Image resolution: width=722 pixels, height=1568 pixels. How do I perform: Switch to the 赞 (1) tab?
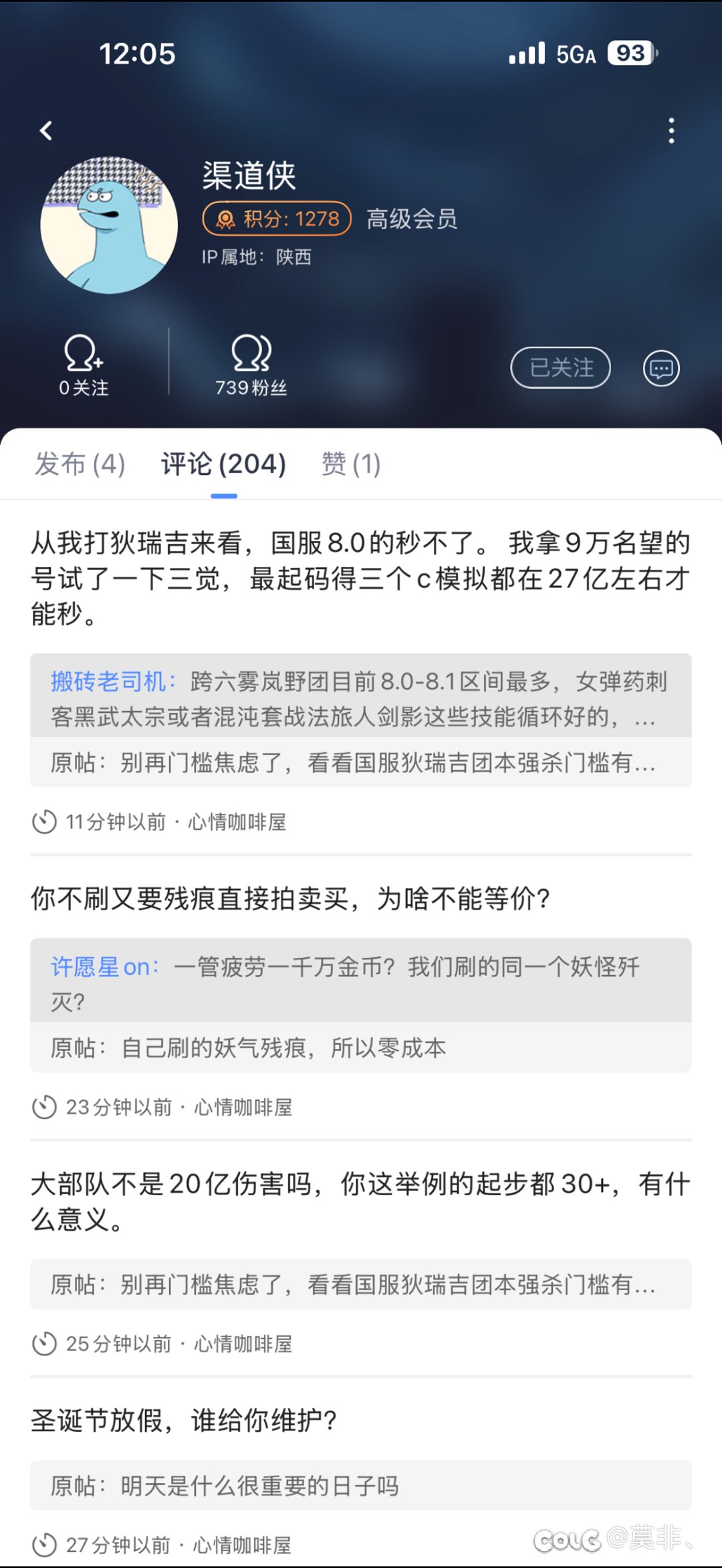click(351, 464)
